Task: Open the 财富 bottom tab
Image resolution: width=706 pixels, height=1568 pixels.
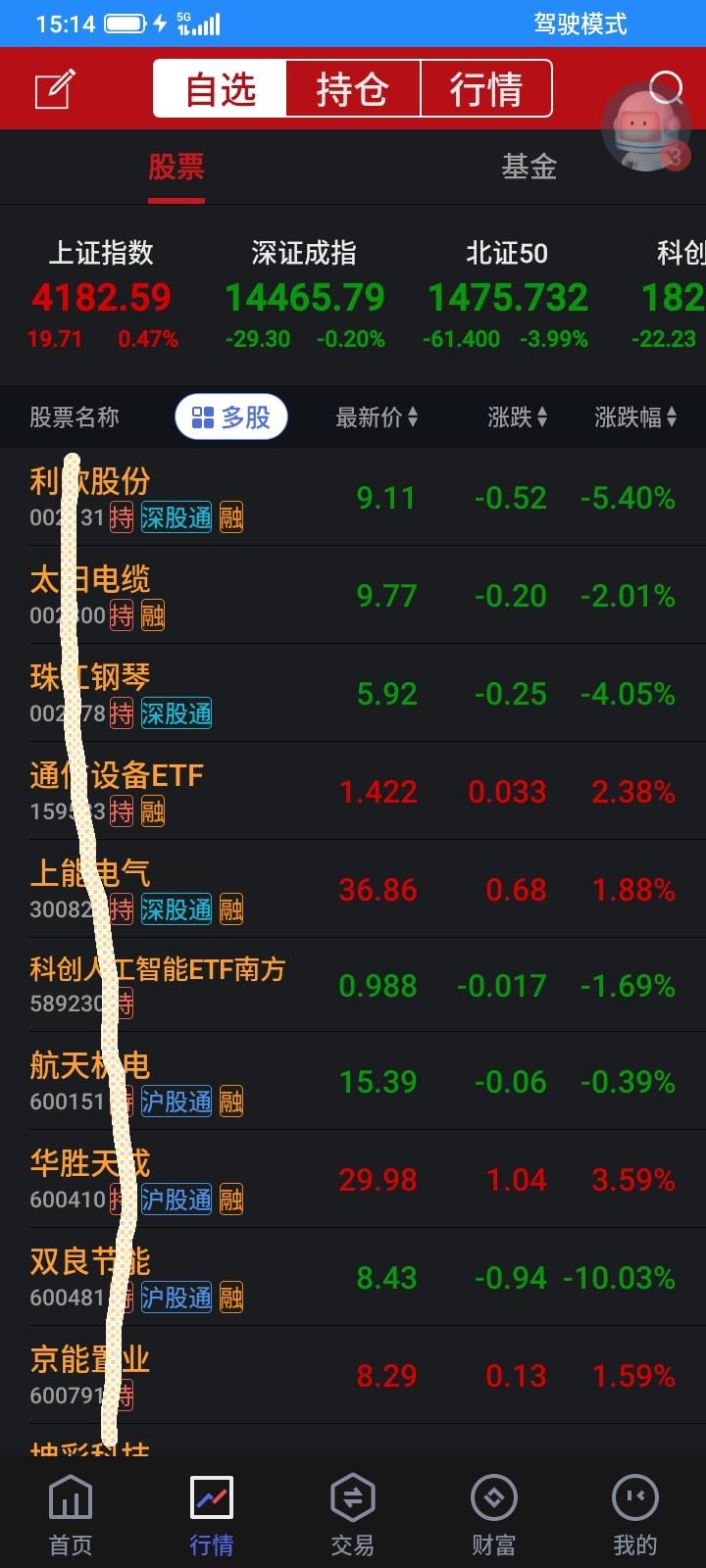Action: pyautogui.click(x=493, y=1512)
